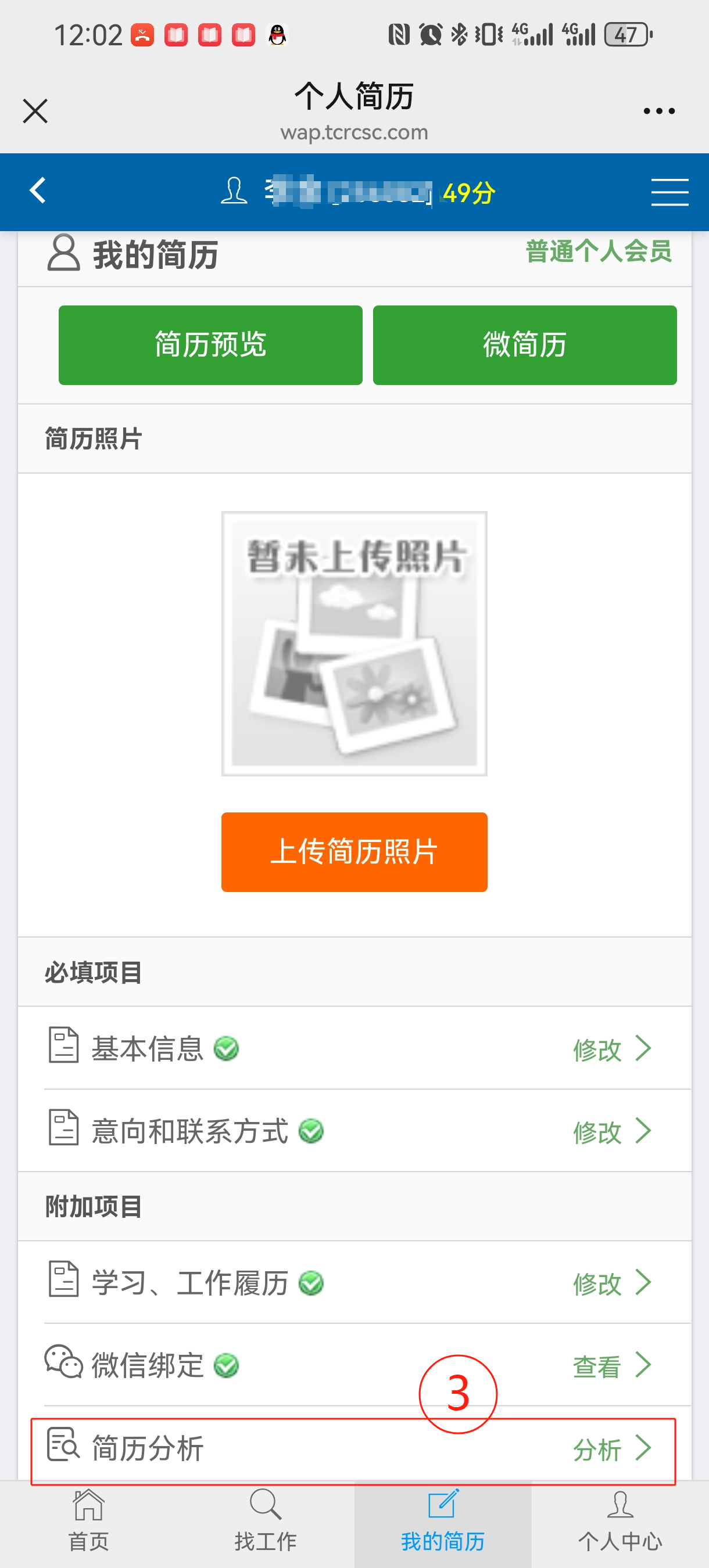Expand the chevron next to 修改 for 基本信息
The width and height of the screenshot is (709, 1568).
click(x=644, y=1048)
